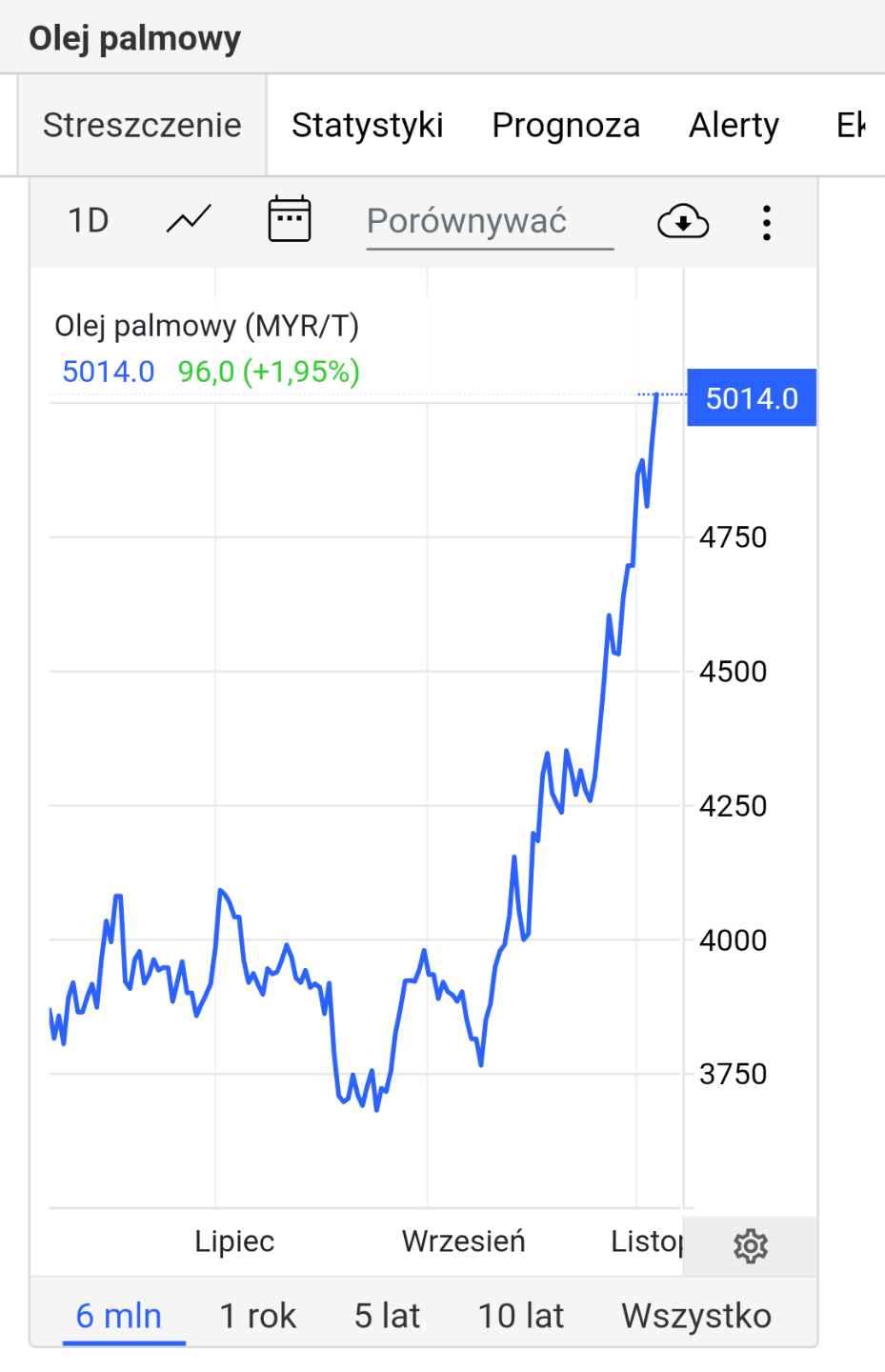885x1372 pixels.
Task: Change the 1D chart interval
Action: (89, 221)
